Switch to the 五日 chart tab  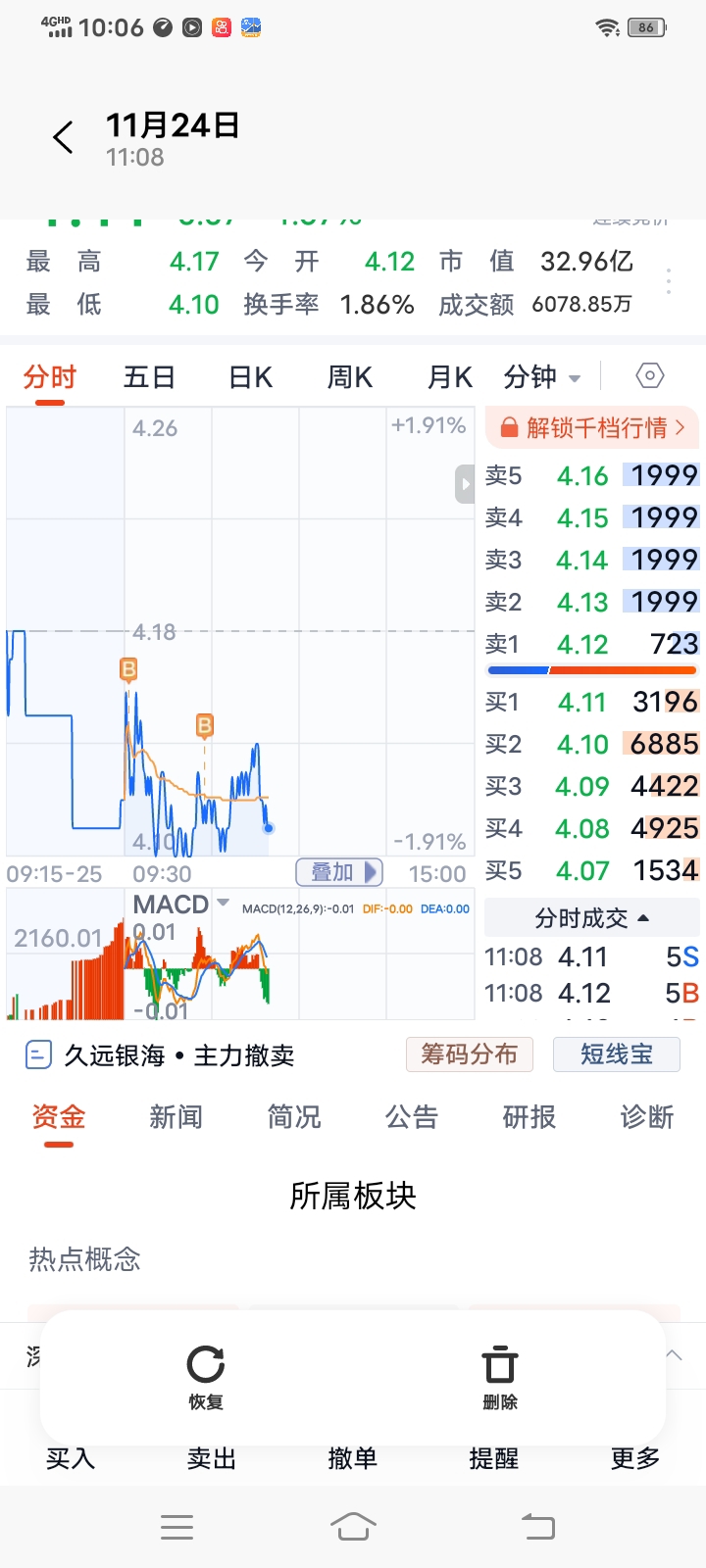[149, 377]
